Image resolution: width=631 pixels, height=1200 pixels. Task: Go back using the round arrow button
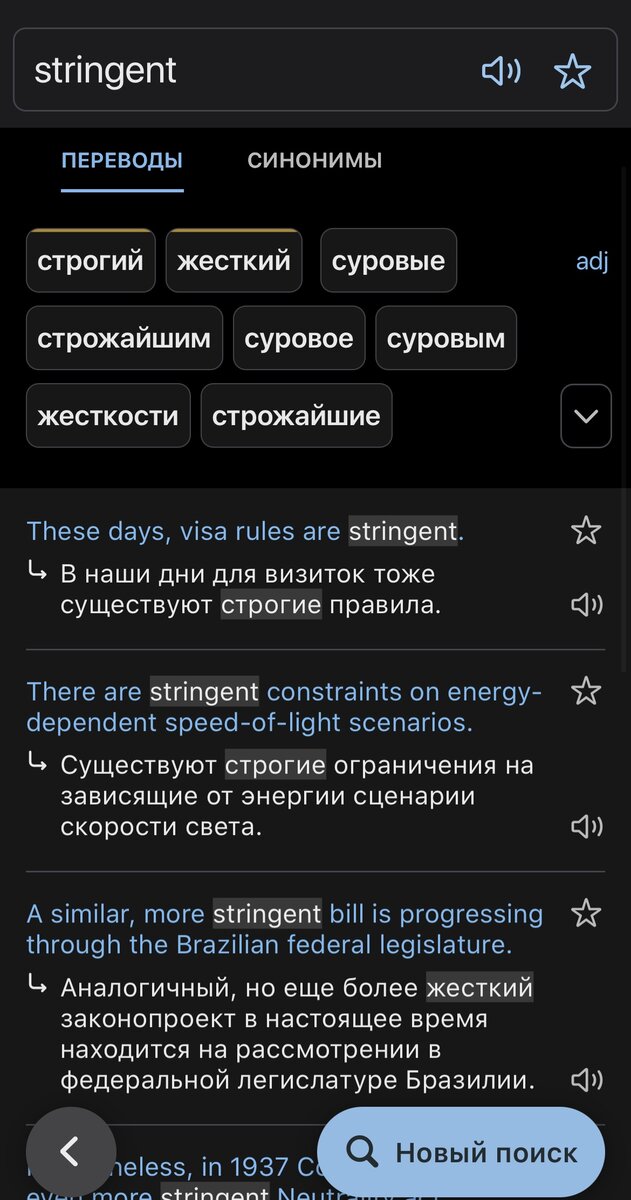click(71, 1152)
